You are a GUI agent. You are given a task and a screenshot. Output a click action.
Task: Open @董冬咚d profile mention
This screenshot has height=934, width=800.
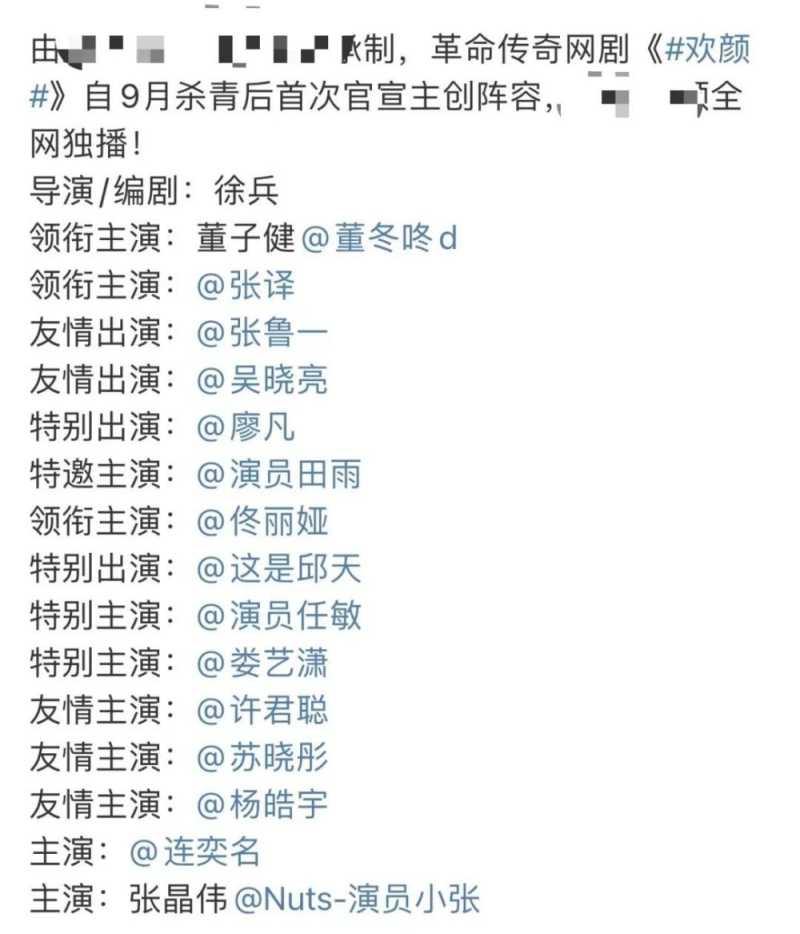tap(380, 238)
